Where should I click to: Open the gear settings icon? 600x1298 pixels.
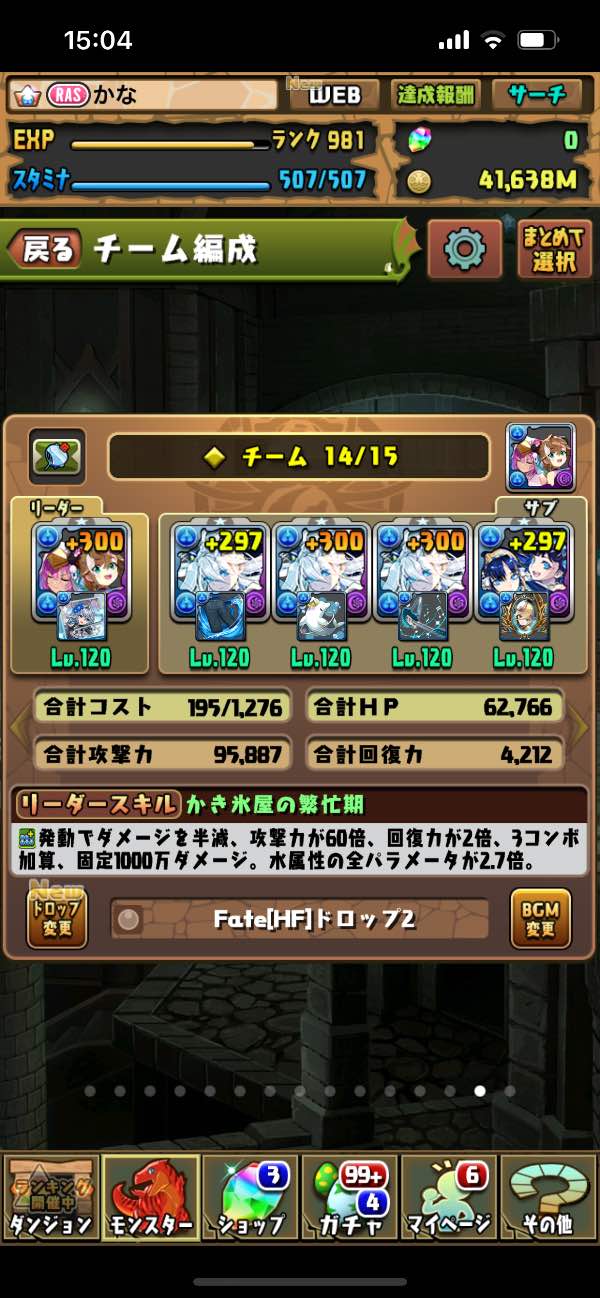465,249
